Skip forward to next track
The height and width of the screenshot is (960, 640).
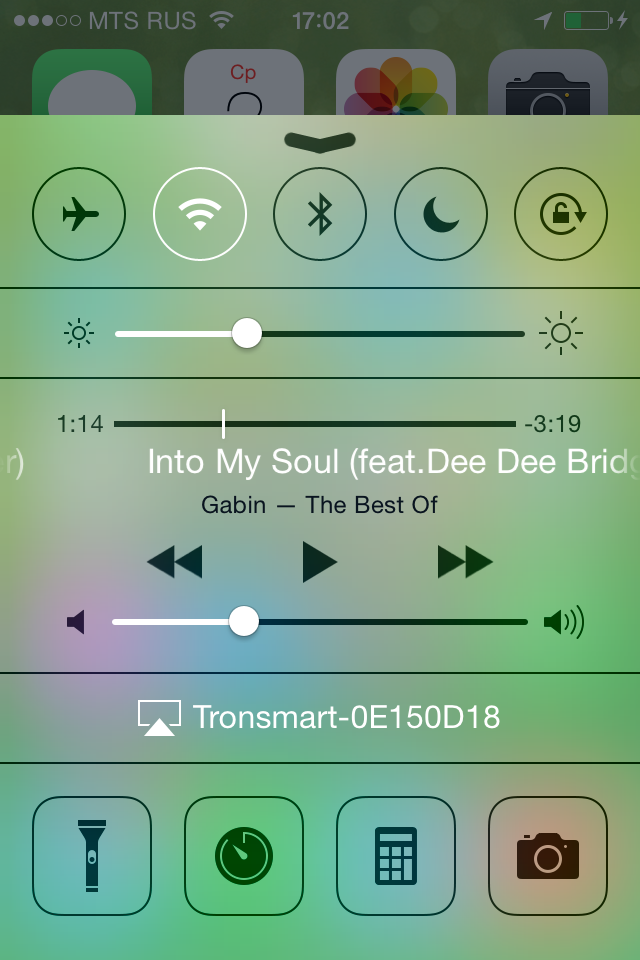point(465,562)
